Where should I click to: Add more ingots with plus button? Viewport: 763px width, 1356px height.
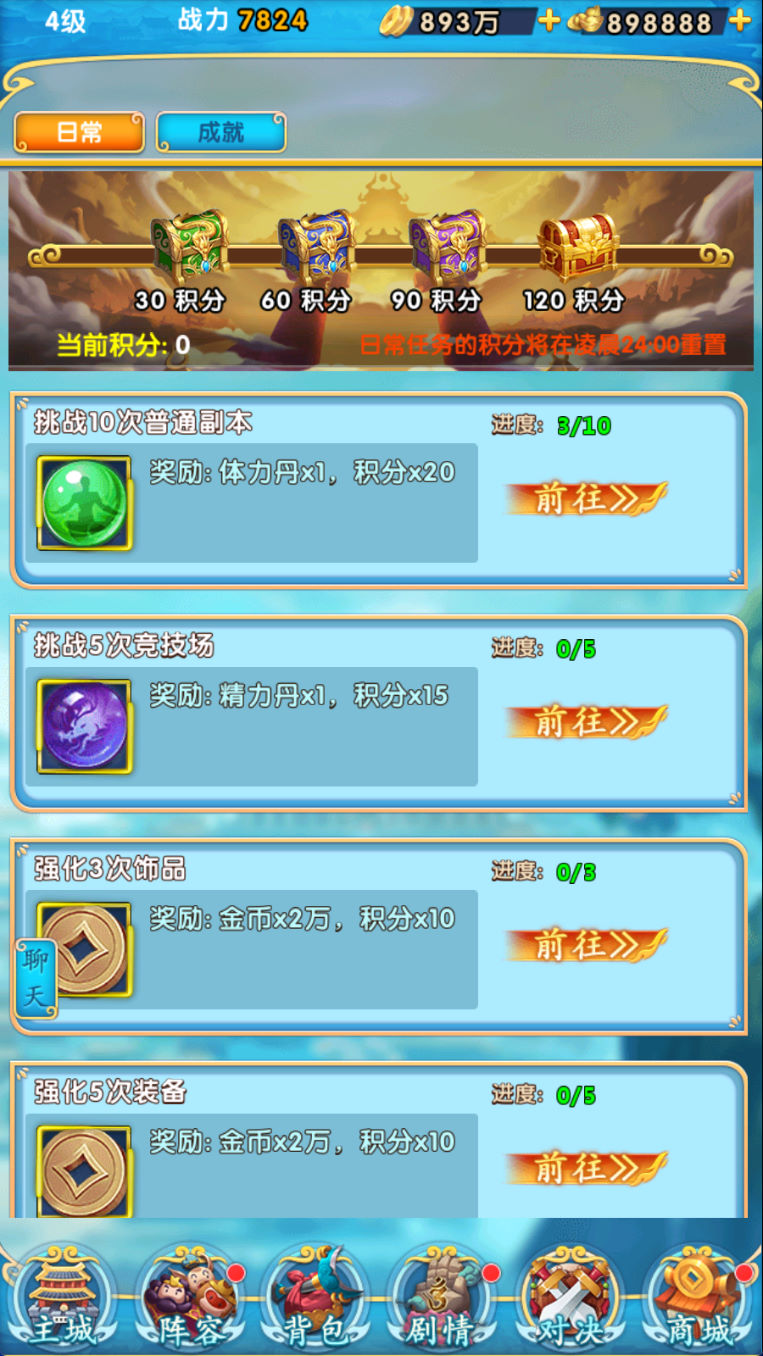pos(740,20)
